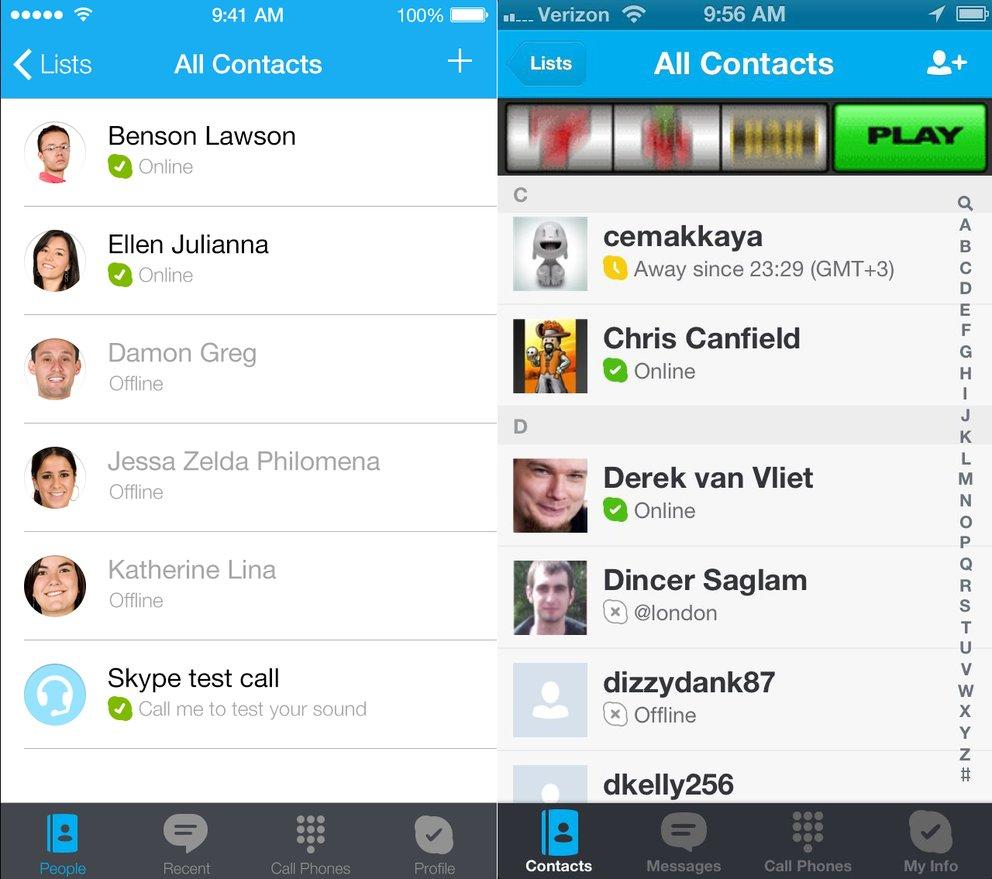Go to the My Info tab

(x=930, y=843)
